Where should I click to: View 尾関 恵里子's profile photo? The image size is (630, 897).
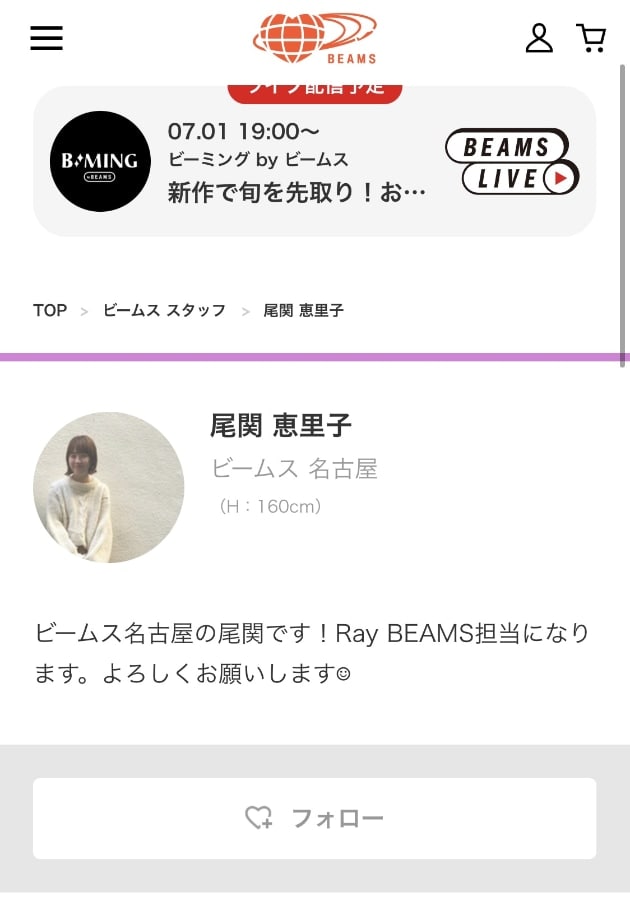tap(108, 487)
